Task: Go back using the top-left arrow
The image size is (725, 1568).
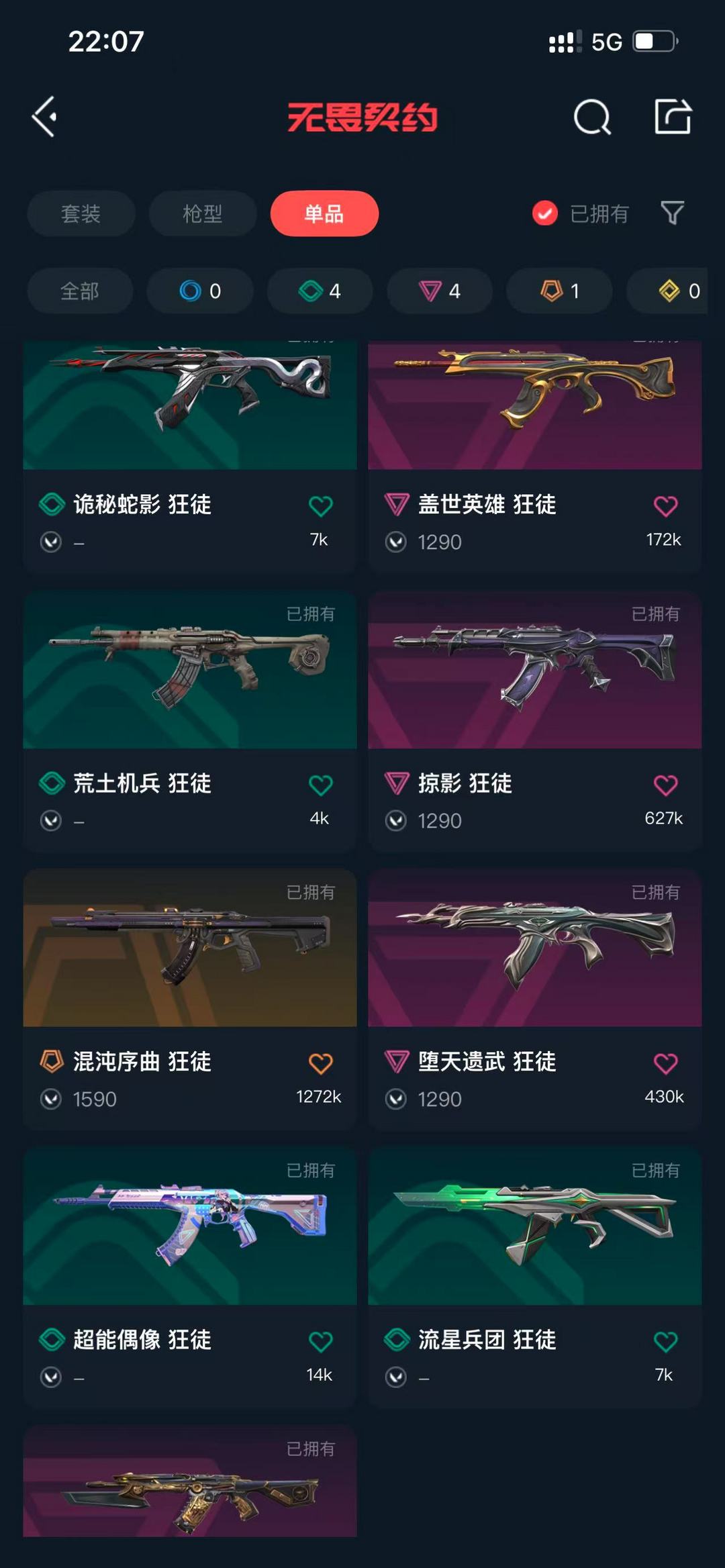Action: [x=45, y=117]
